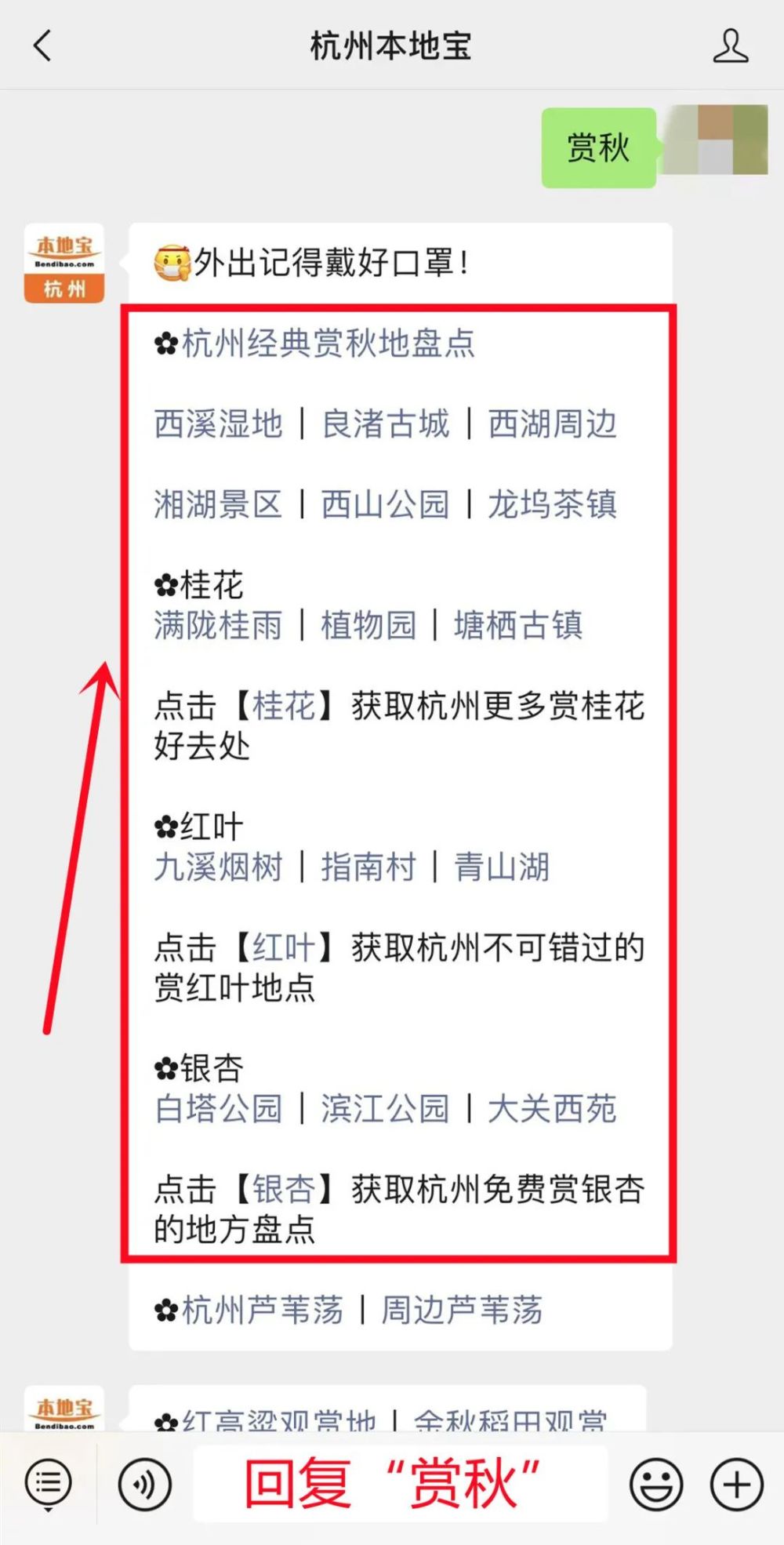Open the 指南村 link
This screenshot has width=784, height=1545.
pos(368,867)
